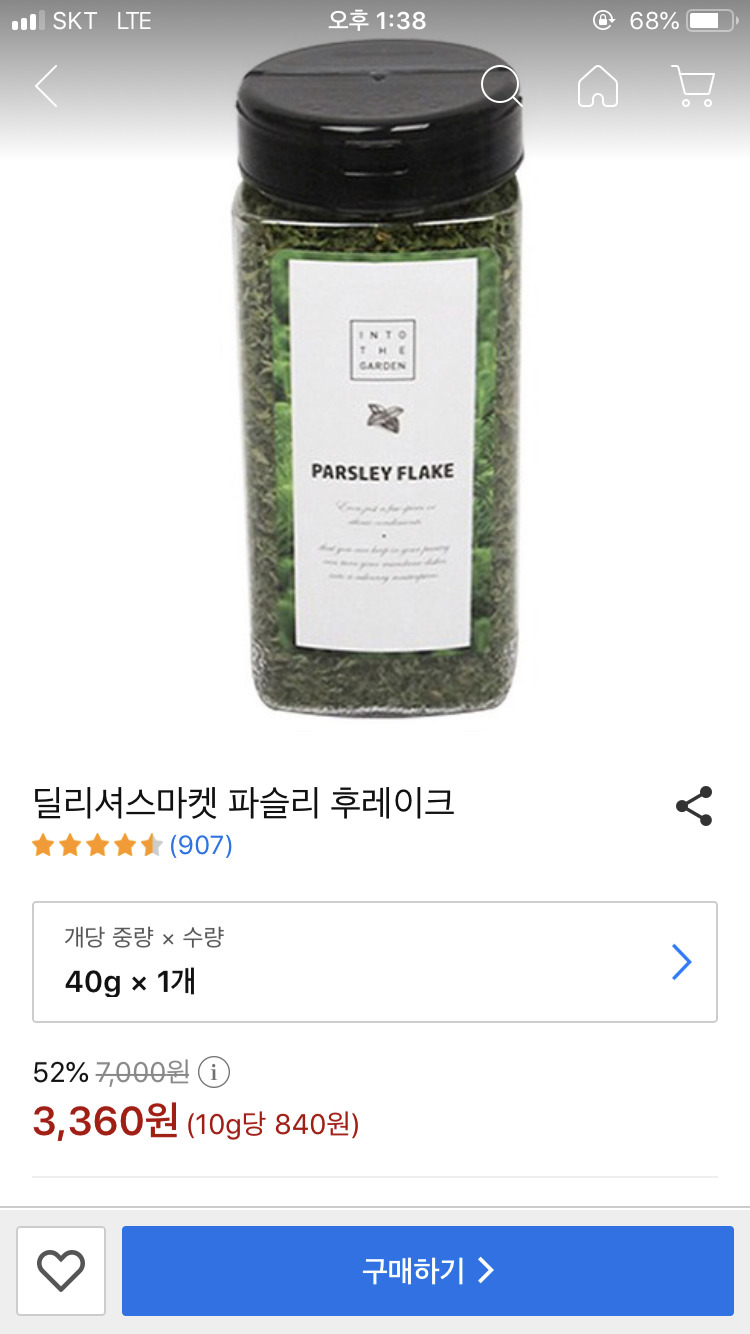
Task: Open the shopping cart
Action: pos(692,87)
